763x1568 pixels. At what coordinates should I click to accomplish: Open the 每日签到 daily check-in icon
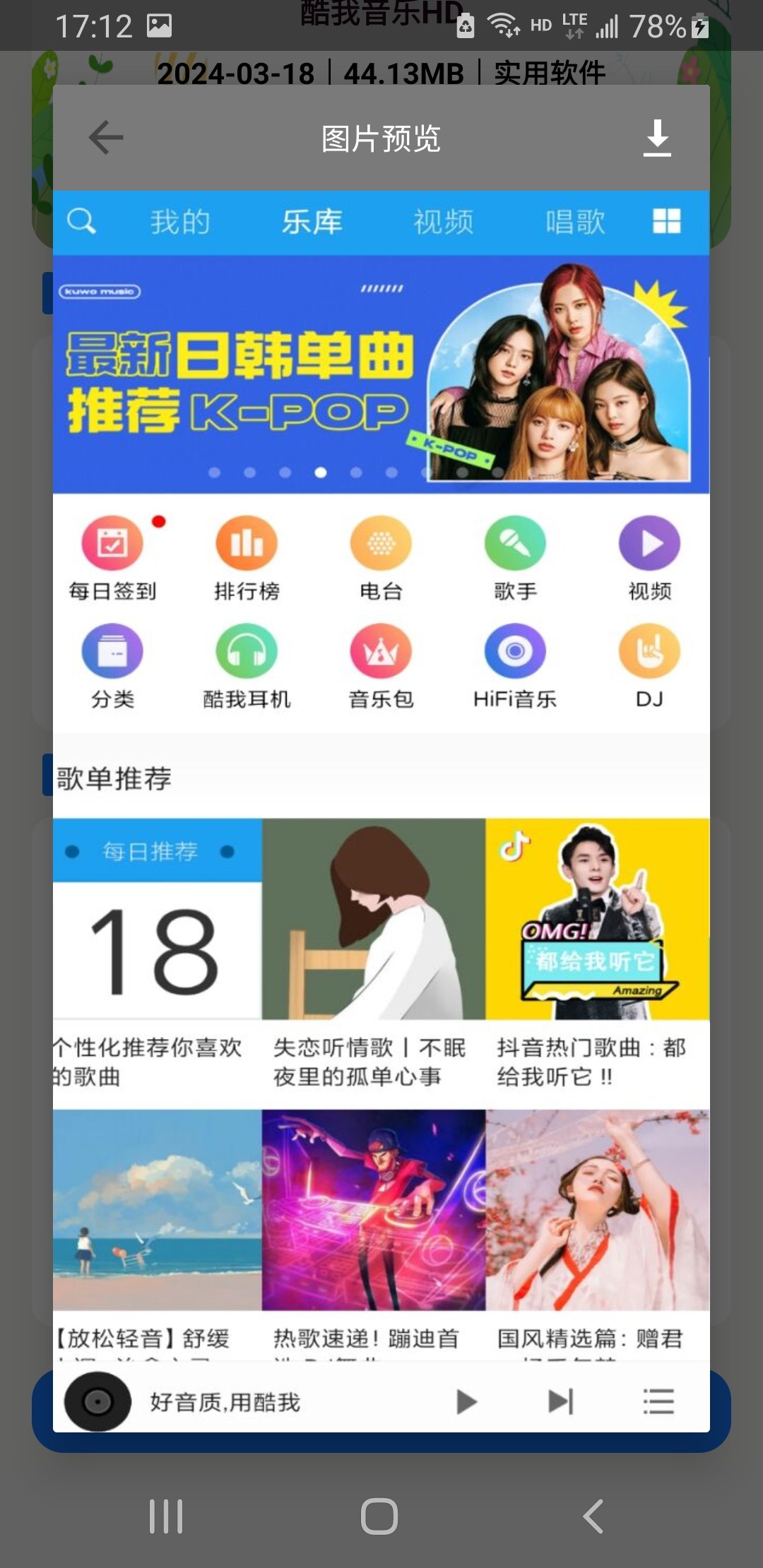tap(113, 542)
